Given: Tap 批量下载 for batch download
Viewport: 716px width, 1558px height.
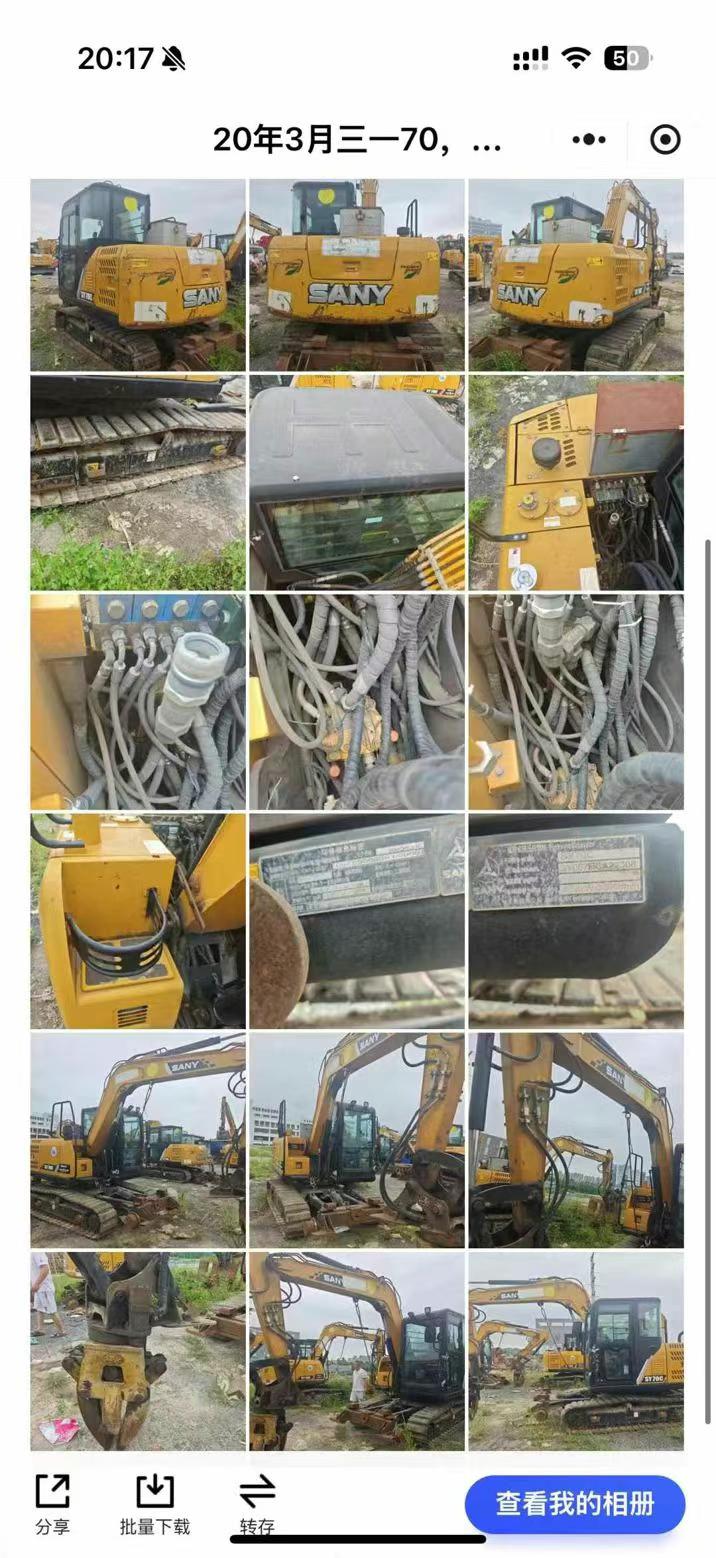Looking at the screenshot, I should [x=155, y=1503].
